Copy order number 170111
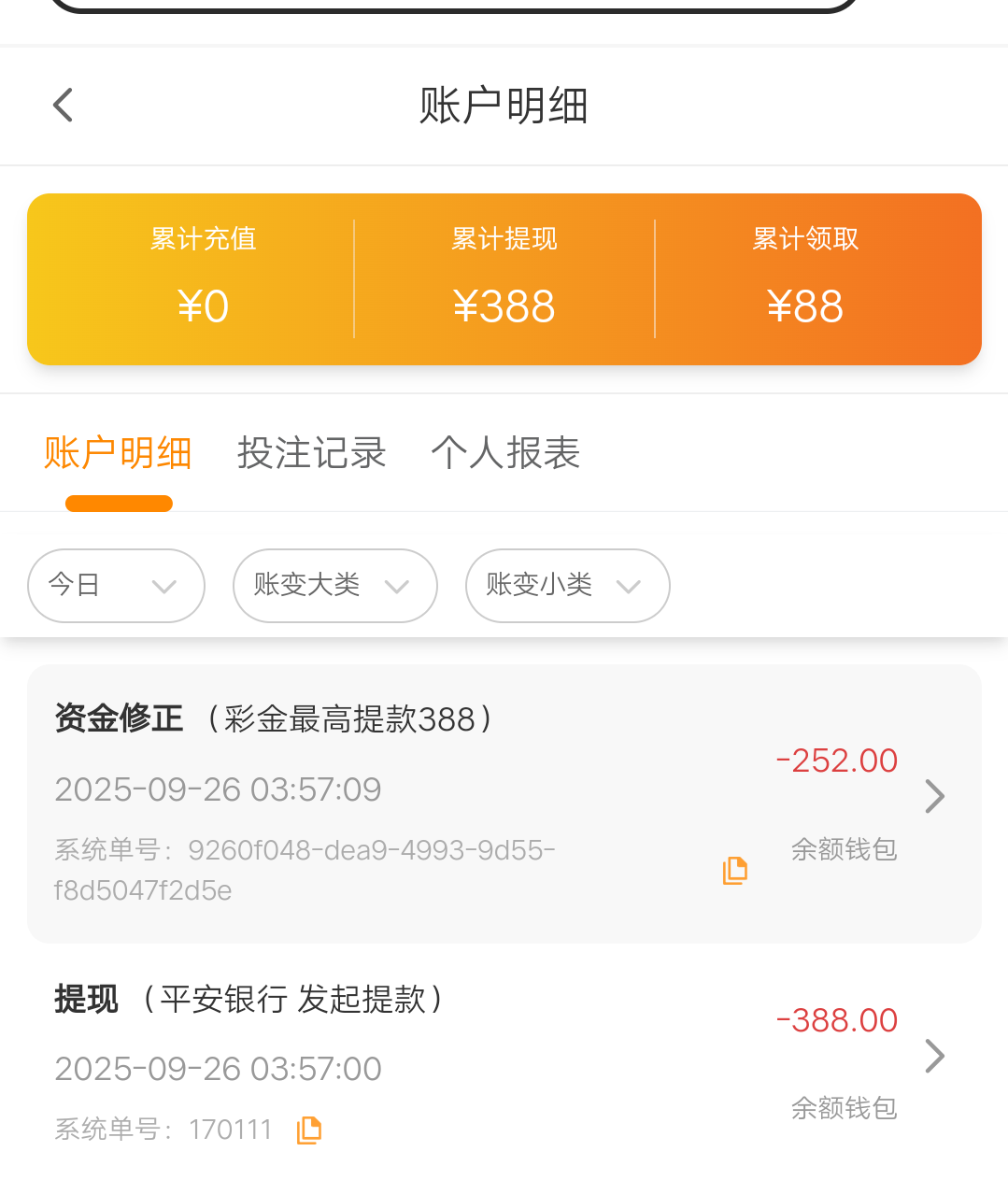Viewport: 1008px width, 1180px height. point(309,1130)
